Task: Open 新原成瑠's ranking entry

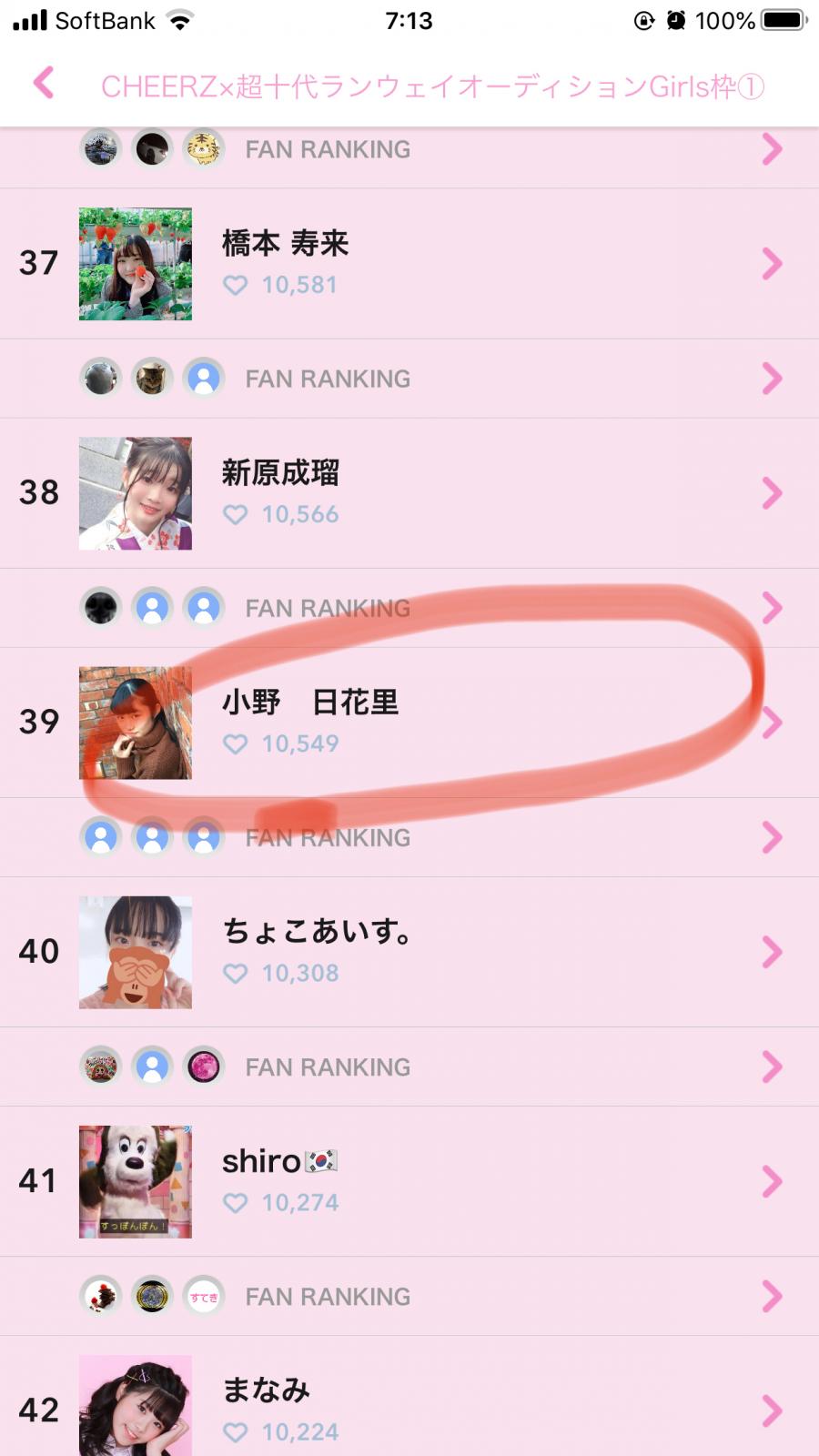Action: click(409, 493)
